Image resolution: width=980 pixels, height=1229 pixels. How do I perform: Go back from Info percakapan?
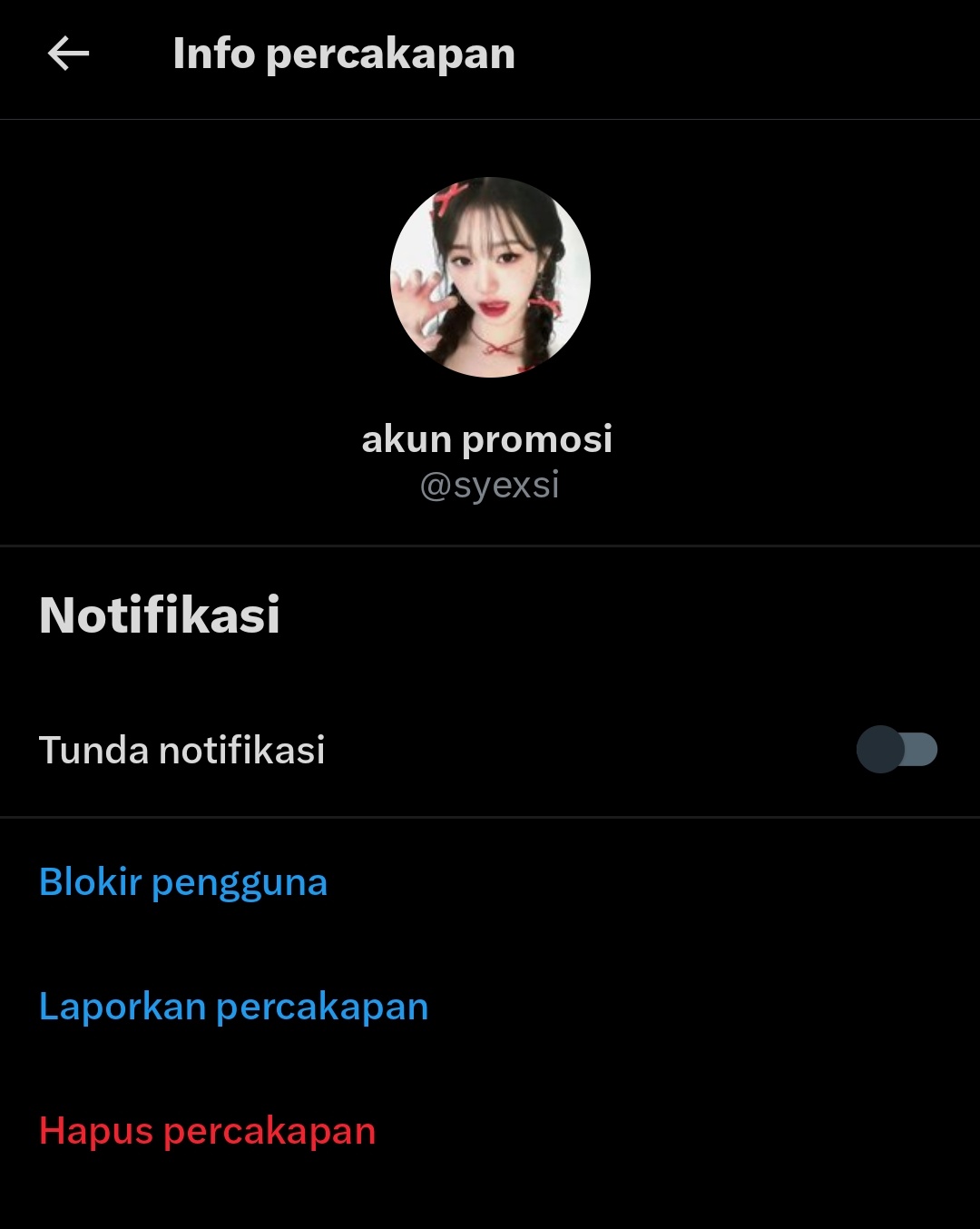[x=68, y=54]
